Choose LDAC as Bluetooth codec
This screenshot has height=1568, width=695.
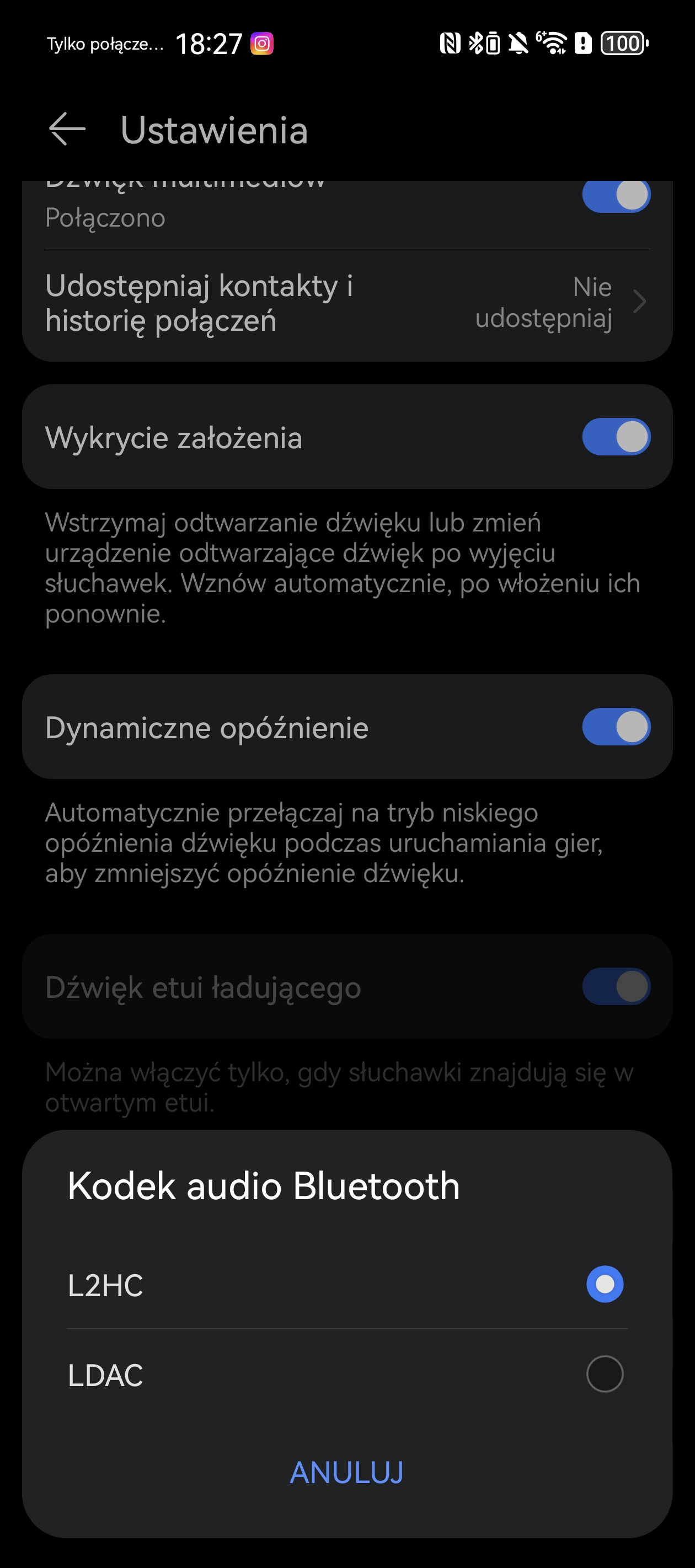[347, 1374]
